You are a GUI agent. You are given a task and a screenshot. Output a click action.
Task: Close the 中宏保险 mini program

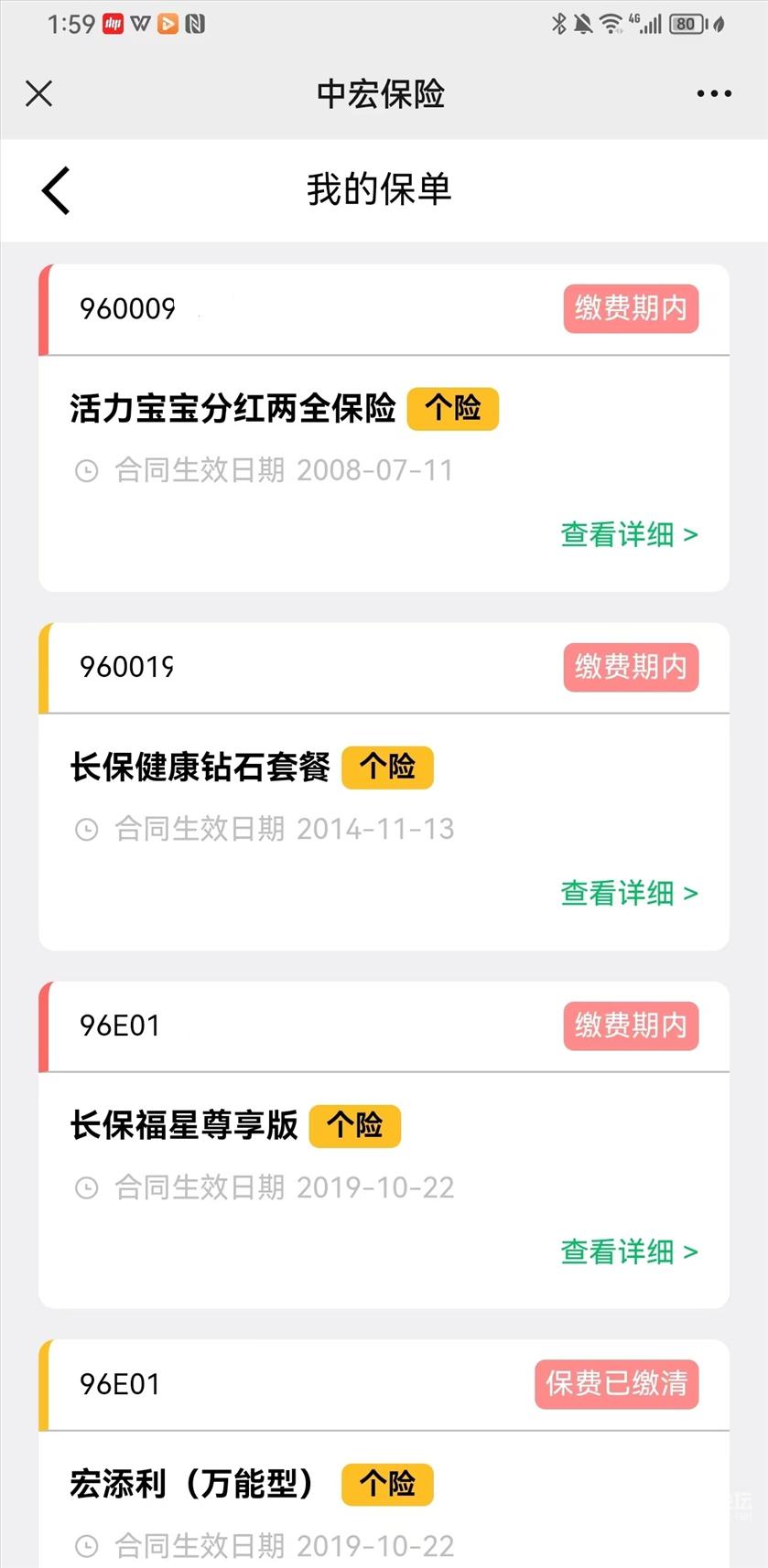[39, 93]
